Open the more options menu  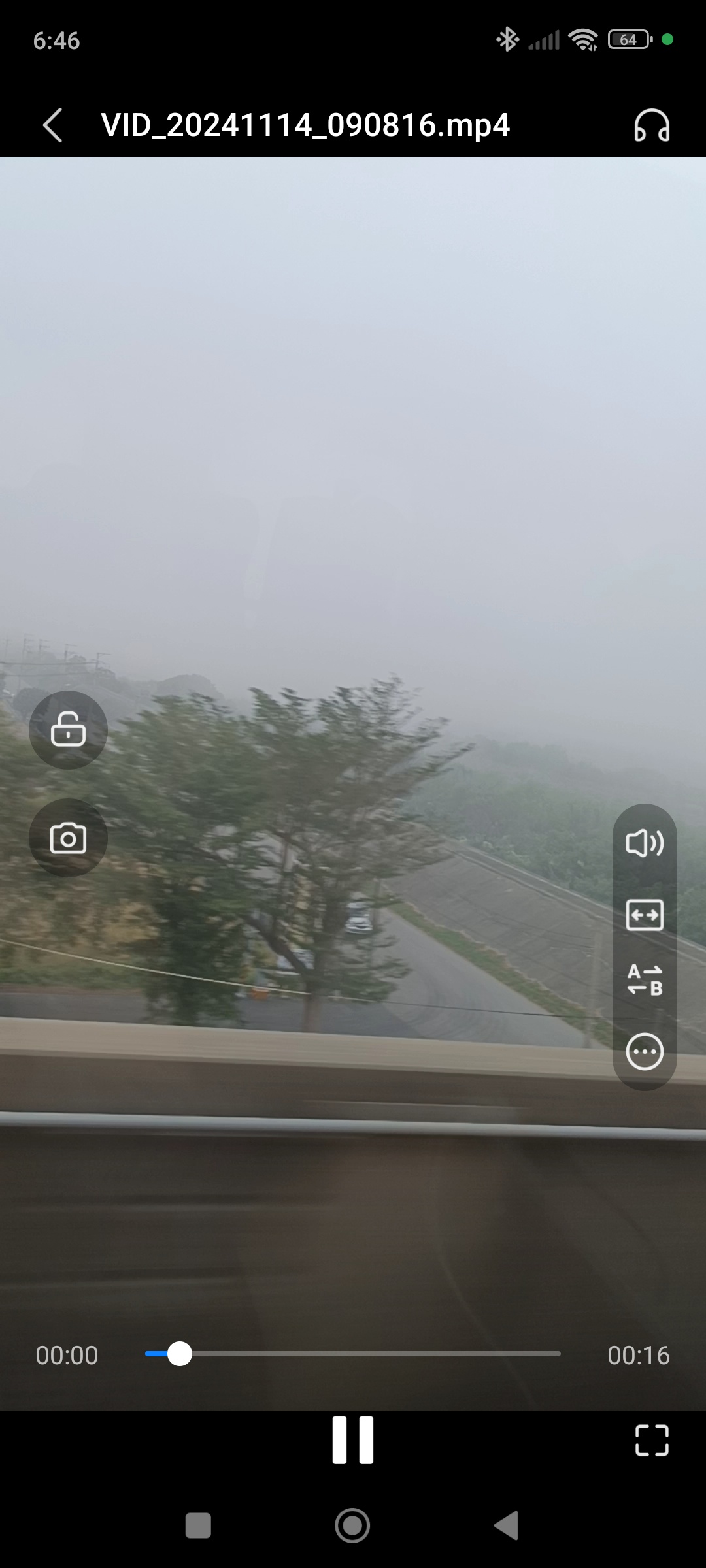point(645,1052)
